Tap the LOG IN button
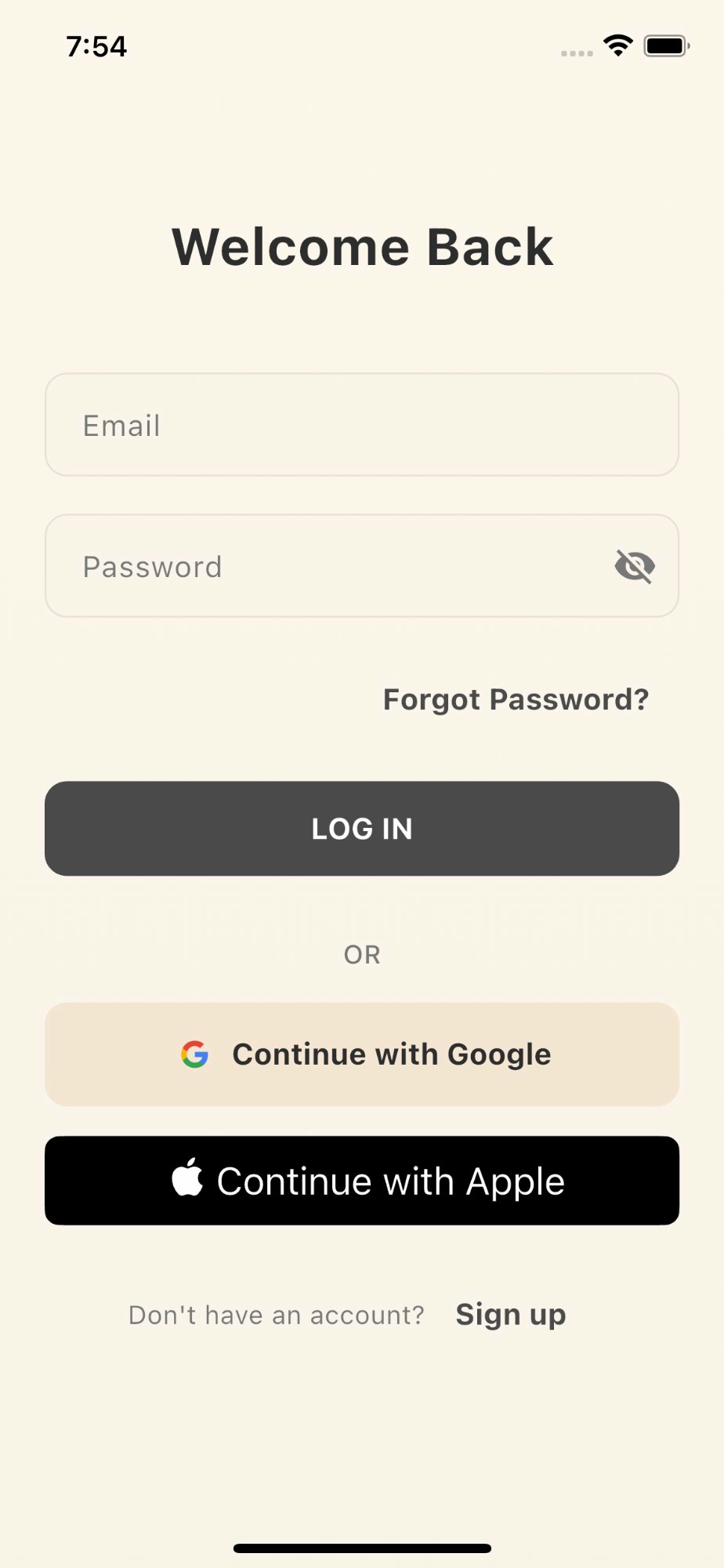The image size is (728, 1568). tap(362, 829)
